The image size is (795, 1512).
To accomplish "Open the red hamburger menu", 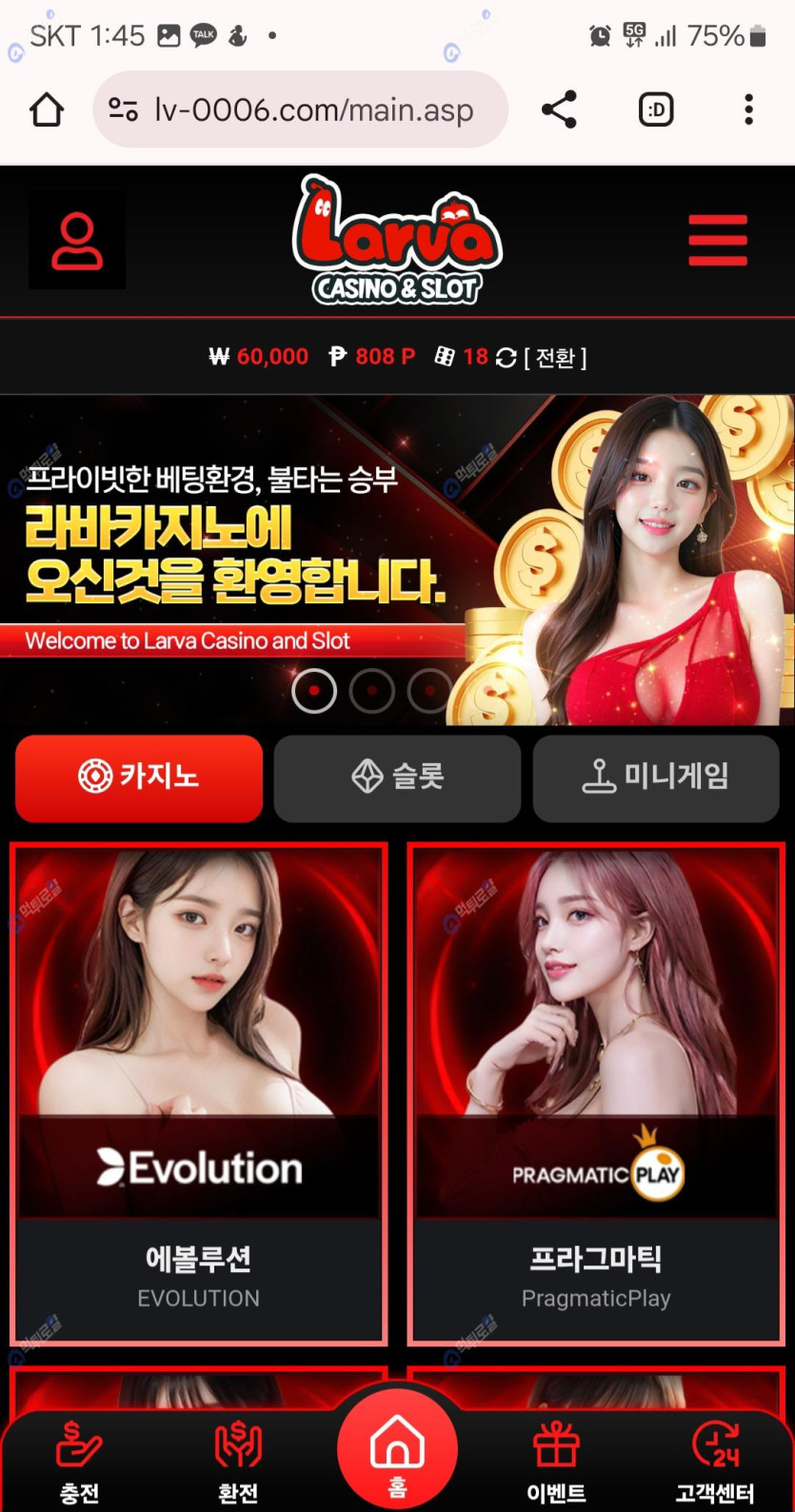I will 718,241.
